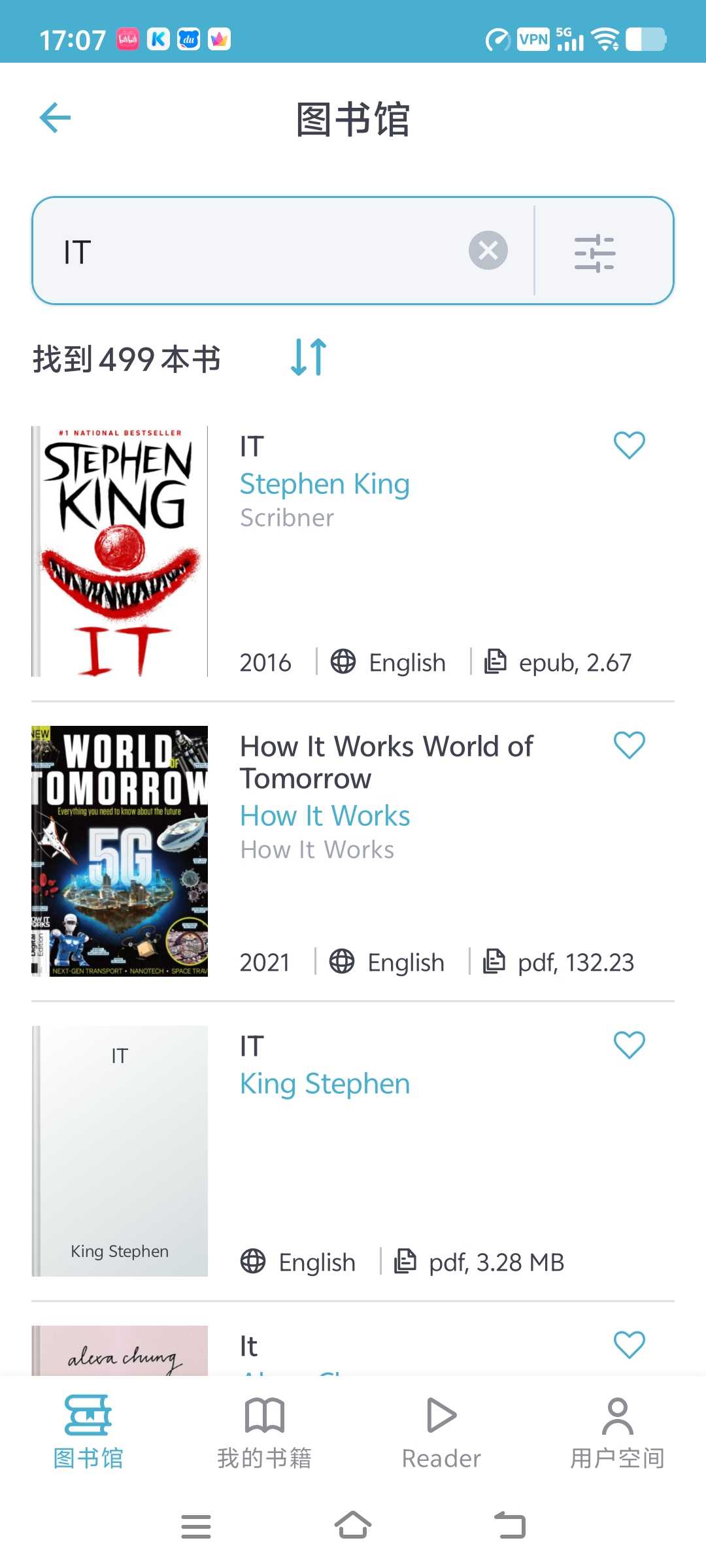Favorite the book titled It
This screenshot has height=1568, width=706.
[629, 1345]
